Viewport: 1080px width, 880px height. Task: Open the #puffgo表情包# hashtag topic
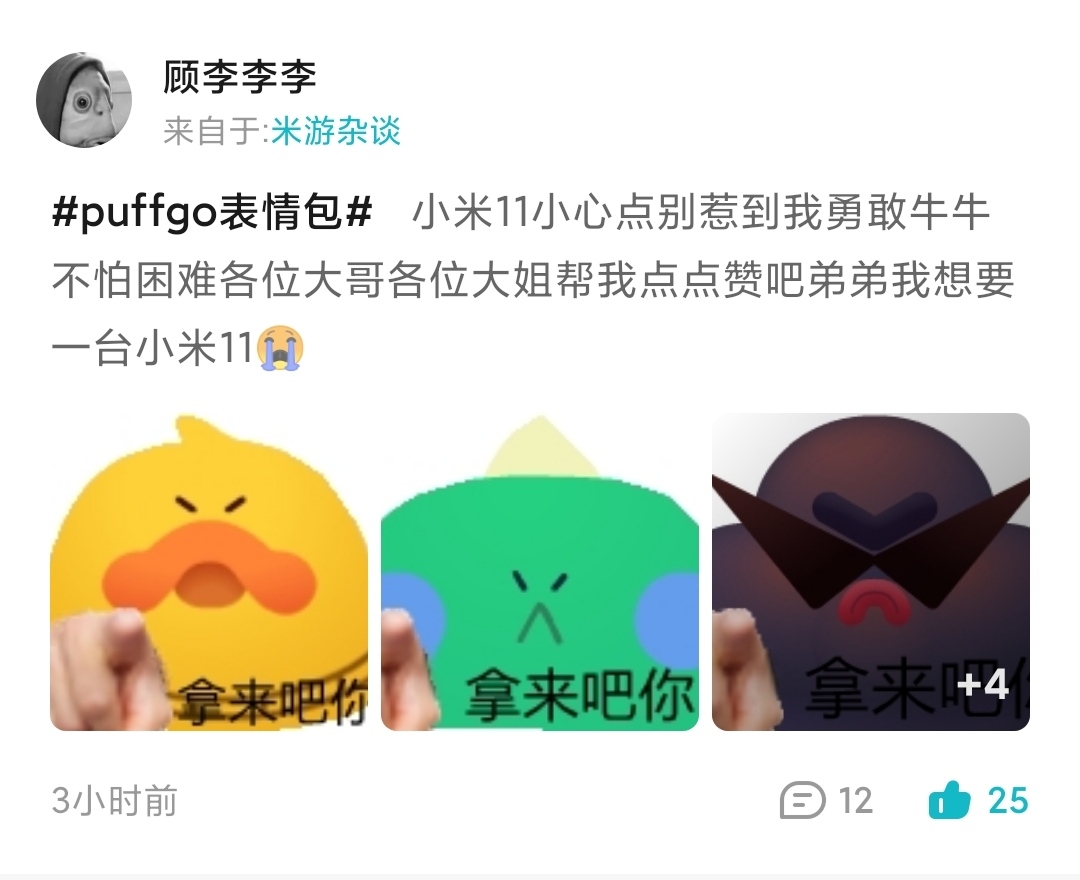tap(212, 213)
